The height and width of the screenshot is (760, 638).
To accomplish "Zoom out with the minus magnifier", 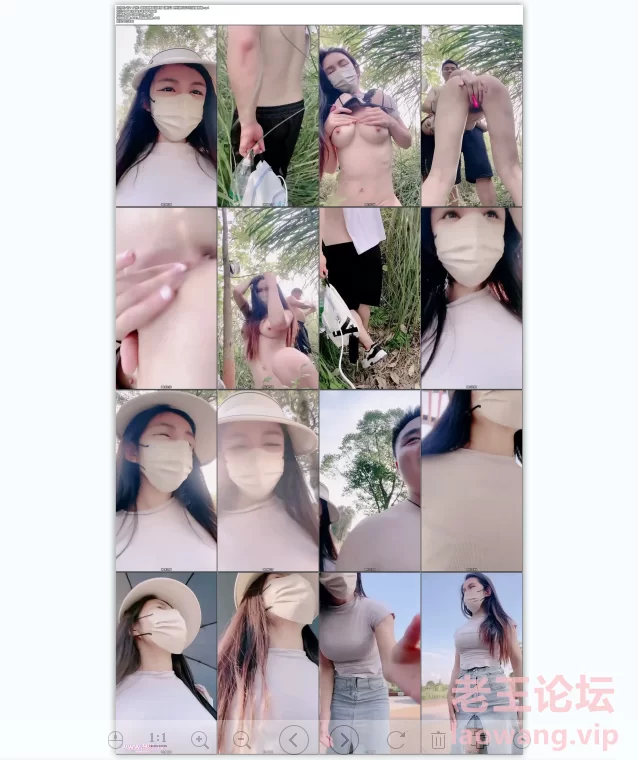I will pyautogui.click(x=242, y=740).
